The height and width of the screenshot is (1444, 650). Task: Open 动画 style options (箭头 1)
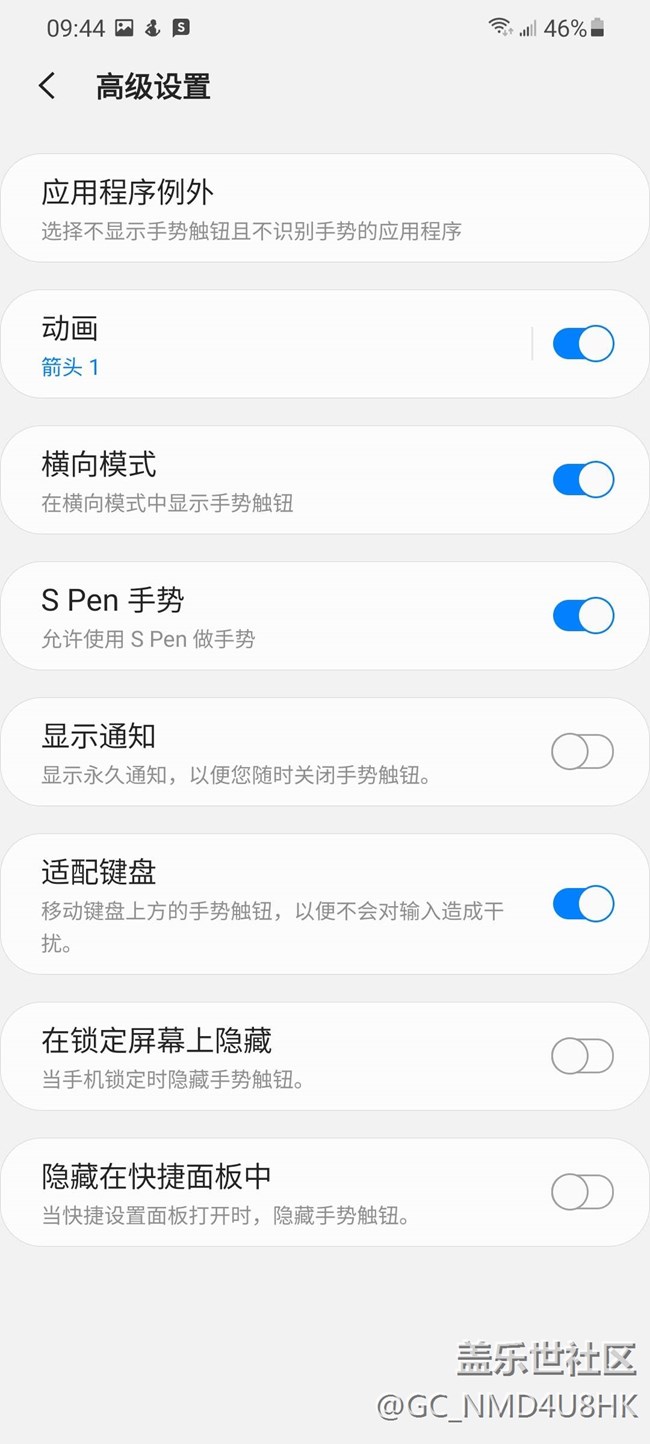click(265, 344)
